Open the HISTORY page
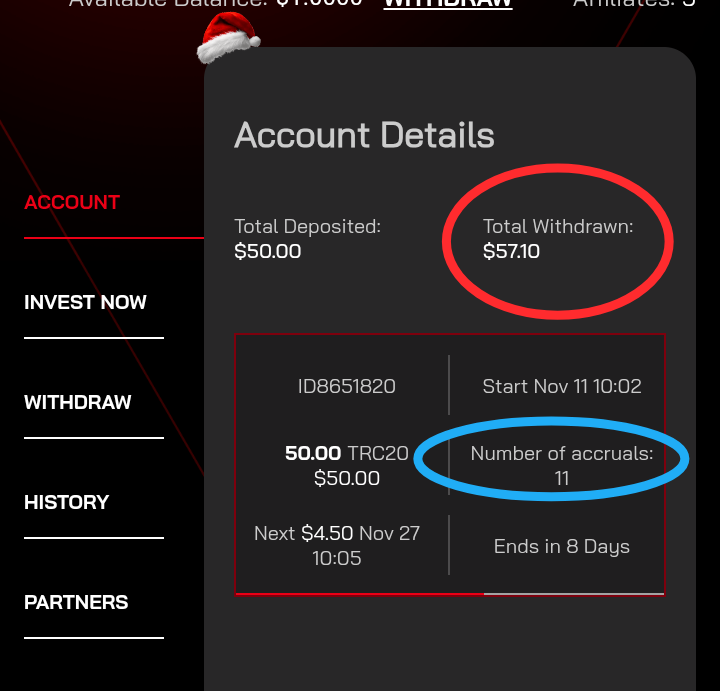The height and width of the screenshot is (691, 720). tap(66, 503)
